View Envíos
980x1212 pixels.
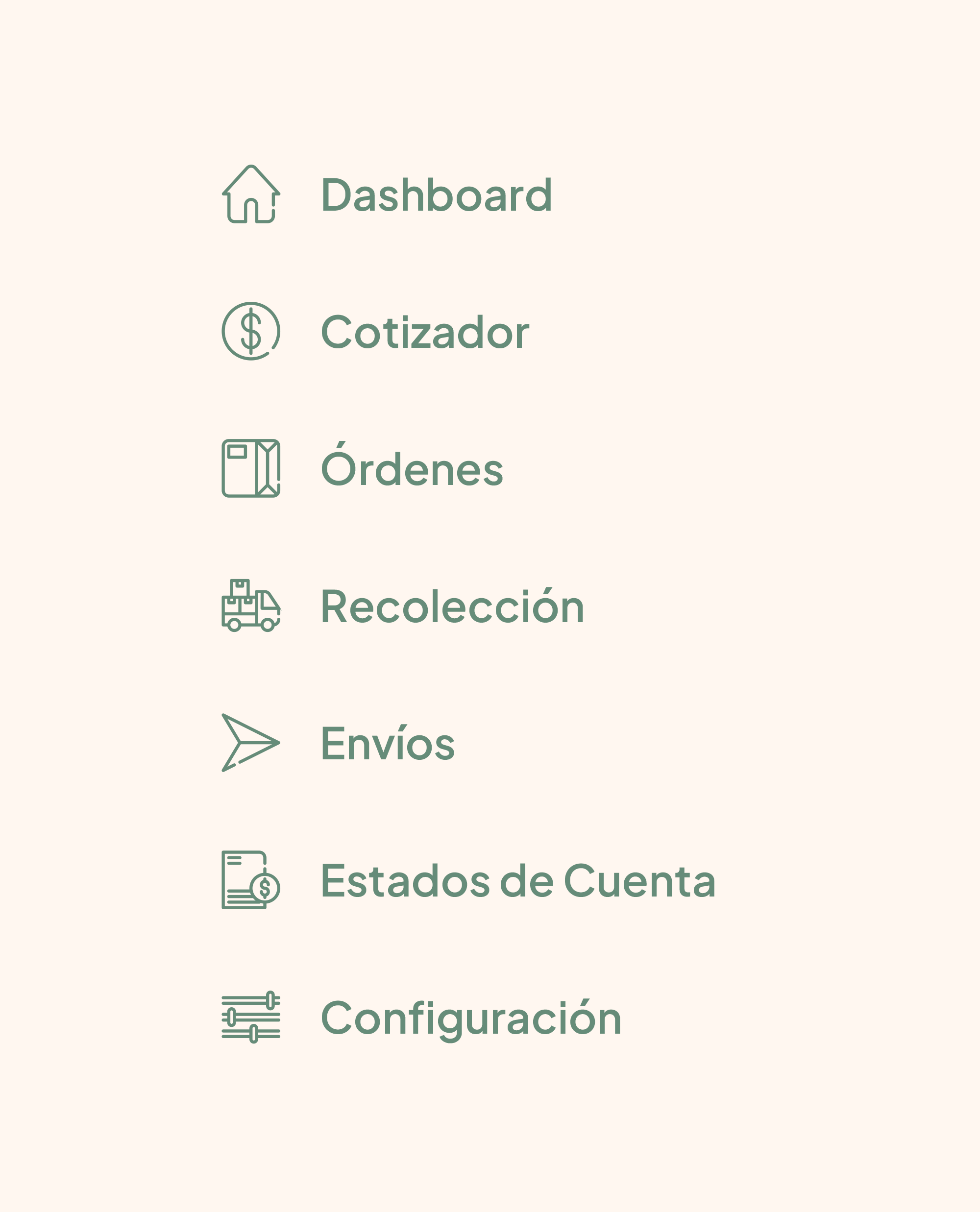pyautogui.click(x=387, y=744)
